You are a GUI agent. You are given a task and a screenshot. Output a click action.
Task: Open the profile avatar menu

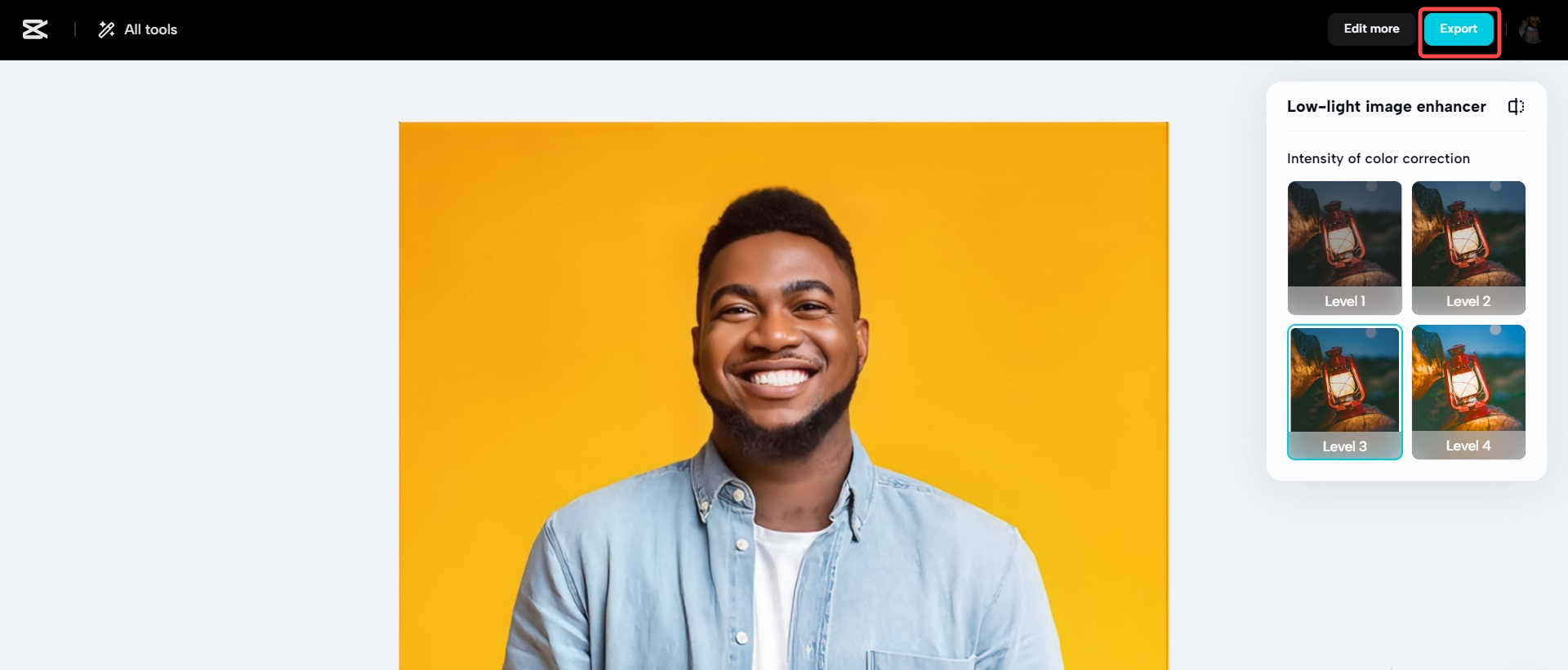pyautogui.click(x=1530, y=30)
